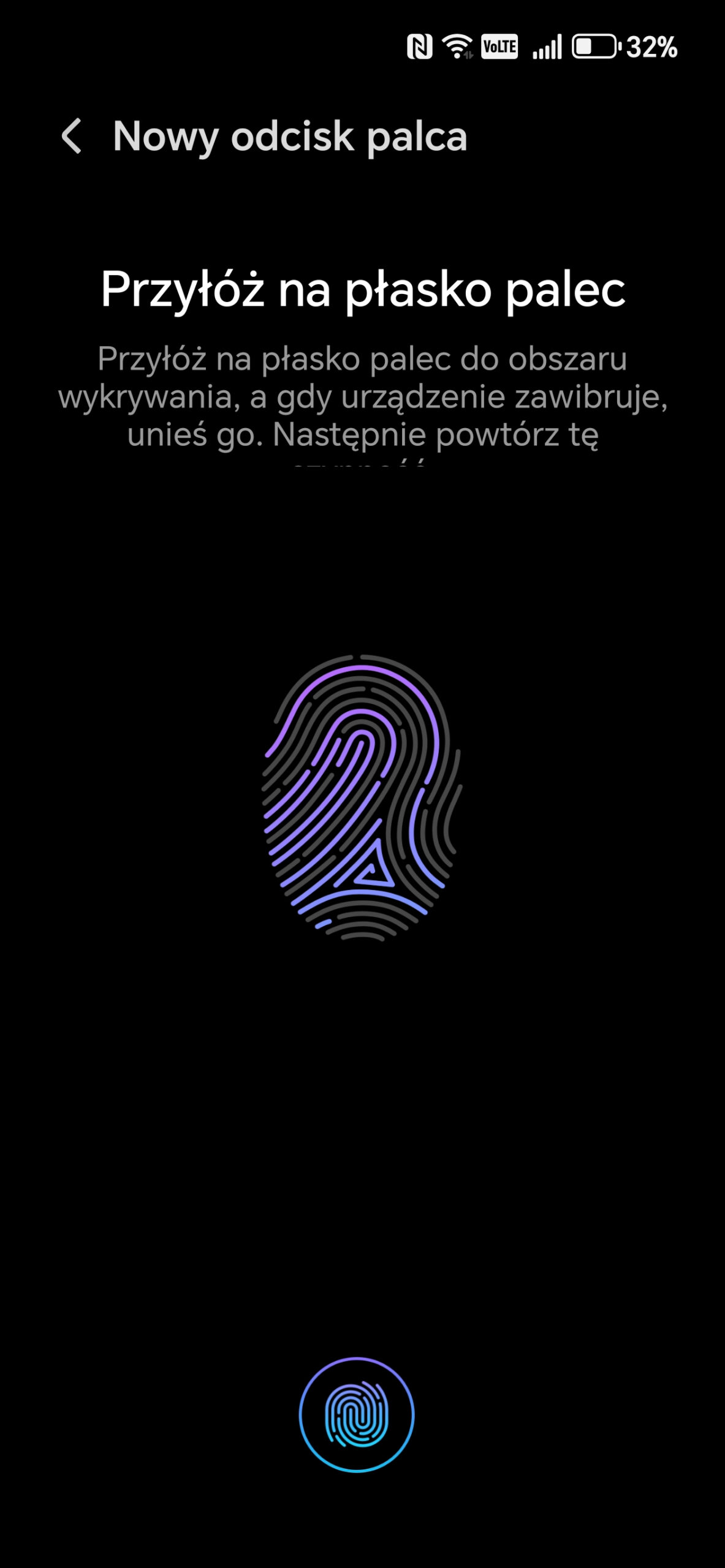Touch the fingerprint sensor circle

pos(357,1415)
